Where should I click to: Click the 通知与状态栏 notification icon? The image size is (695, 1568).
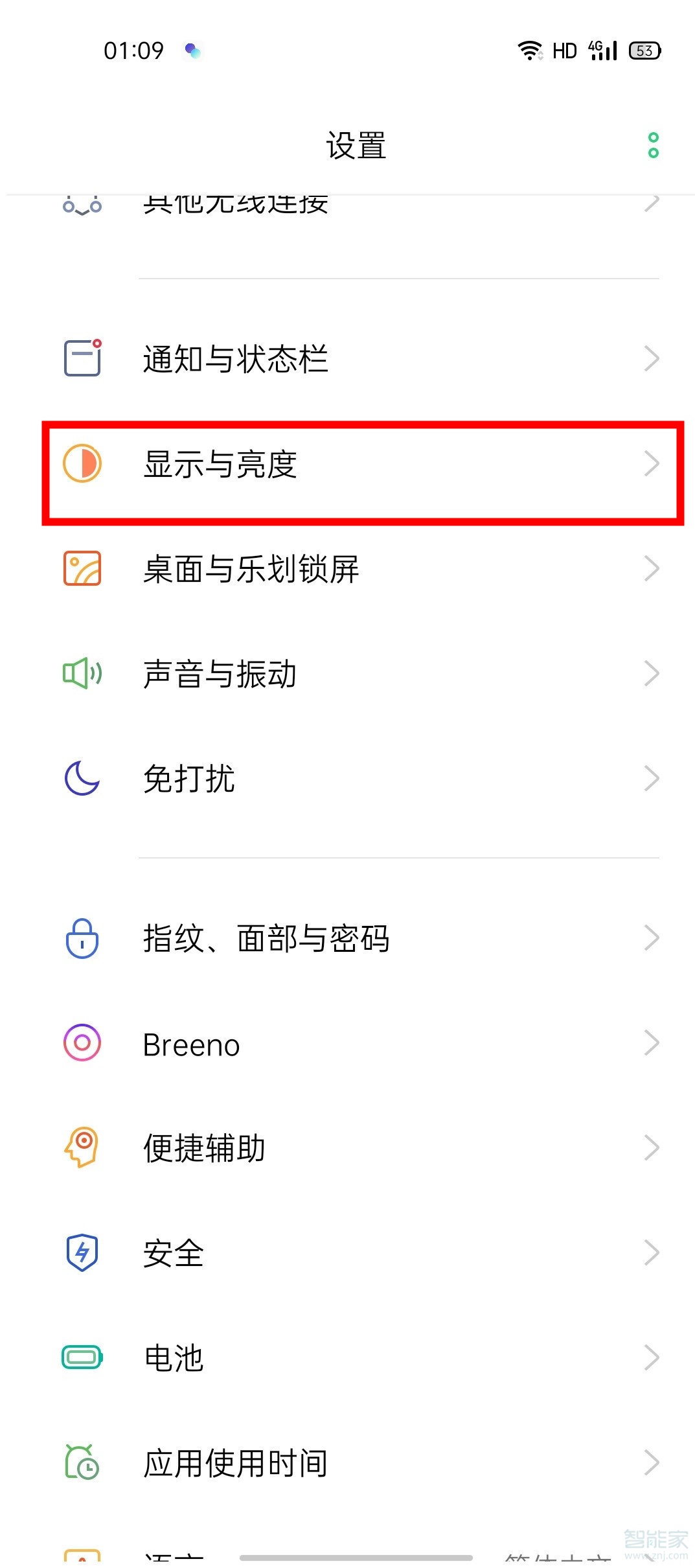tap(82, 358)
